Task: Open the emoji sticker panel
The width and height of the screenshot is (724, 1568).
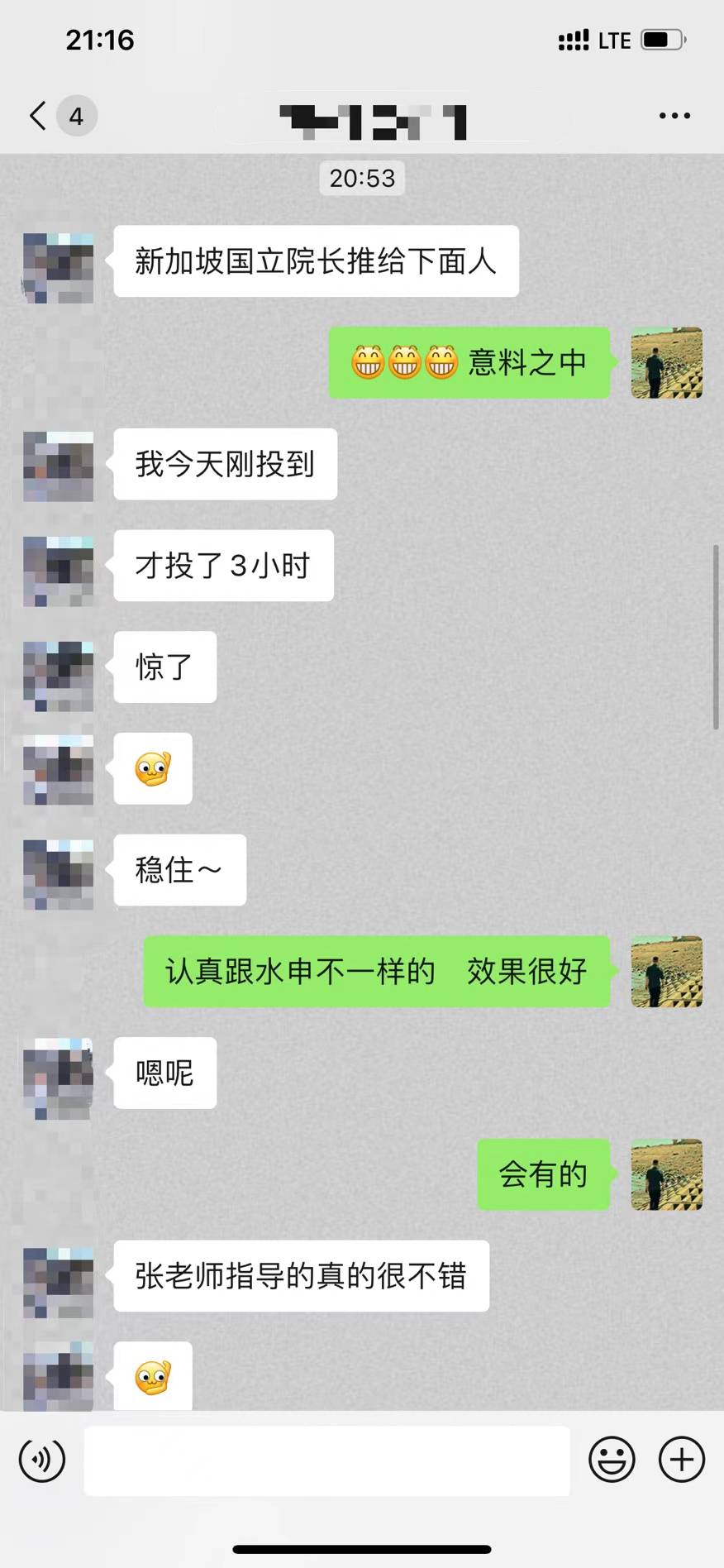Action: 612,1460
